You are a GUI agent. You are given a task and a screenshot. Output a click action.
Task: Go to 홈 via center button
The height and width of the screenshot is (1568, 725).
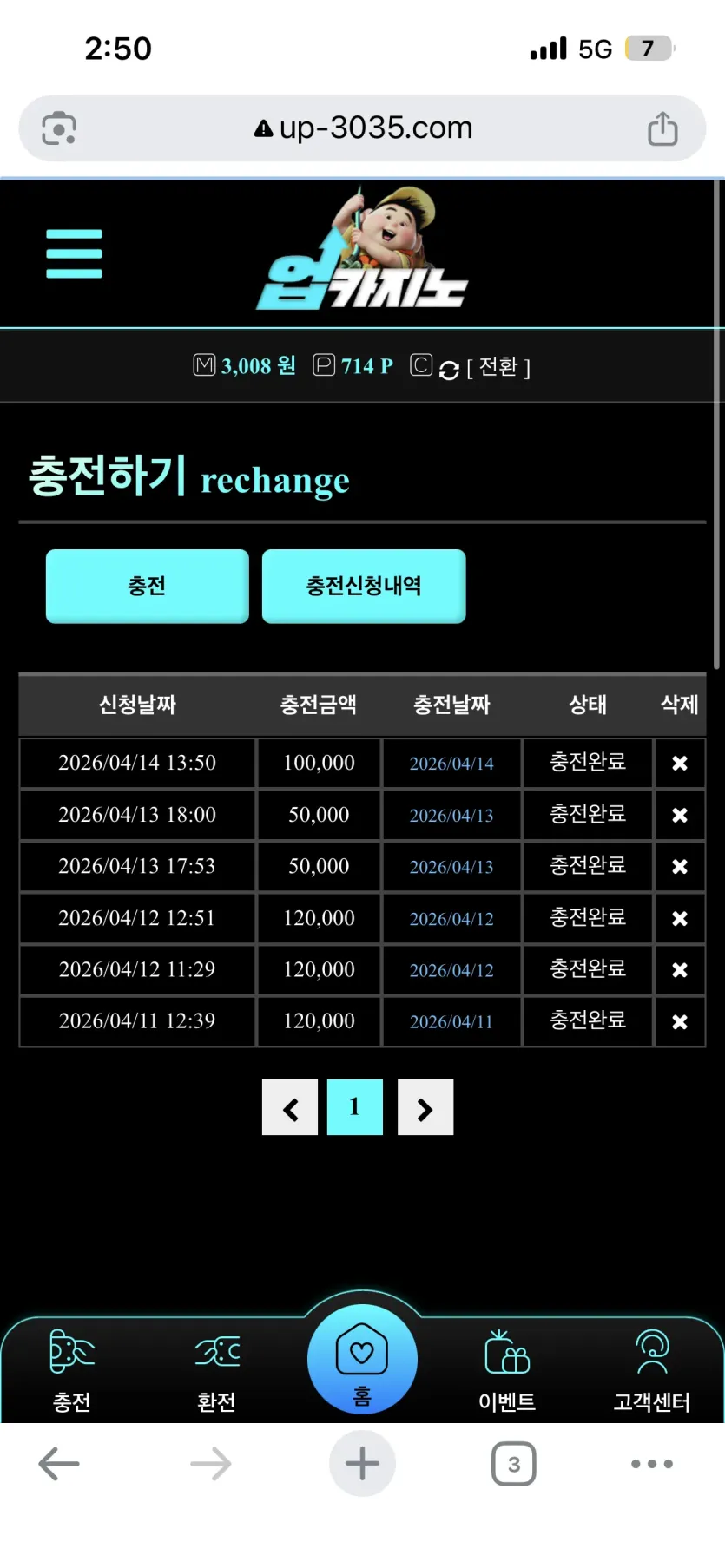362,1359
